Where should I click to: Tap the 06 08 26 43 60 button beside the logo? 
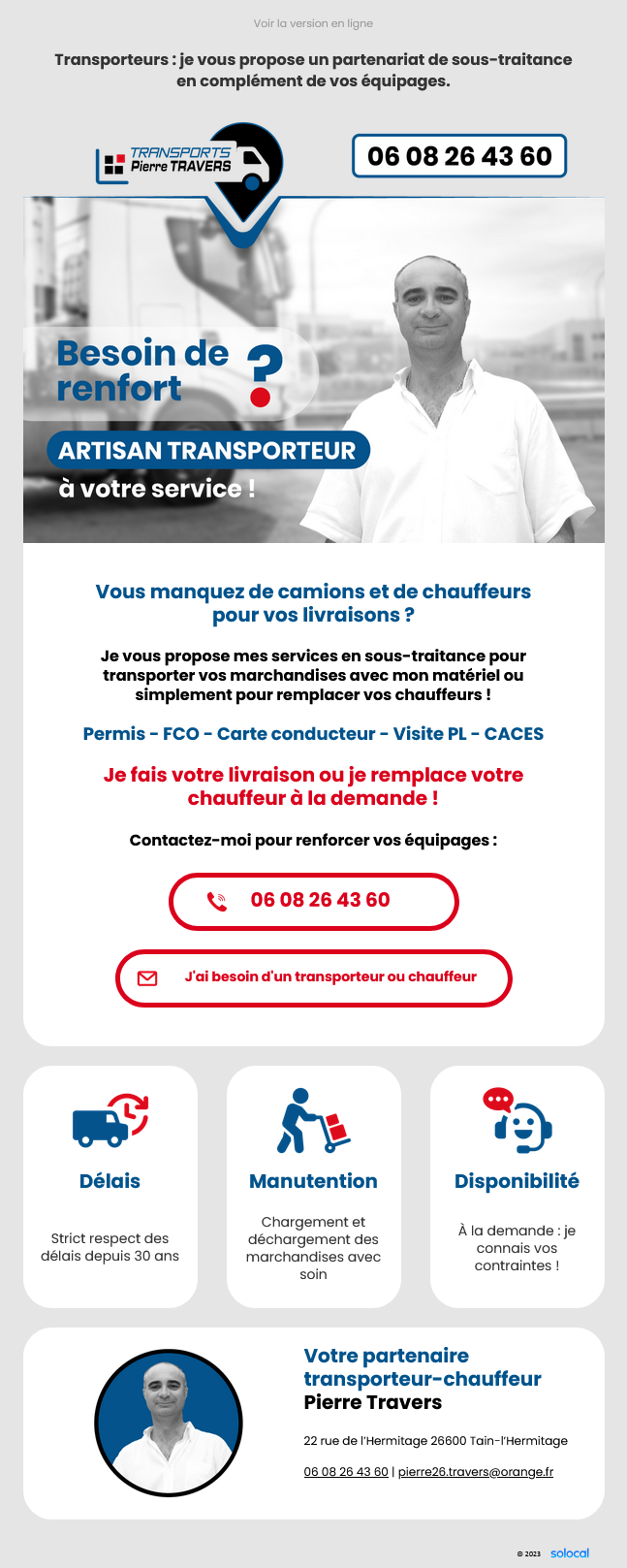pos(459,156)
